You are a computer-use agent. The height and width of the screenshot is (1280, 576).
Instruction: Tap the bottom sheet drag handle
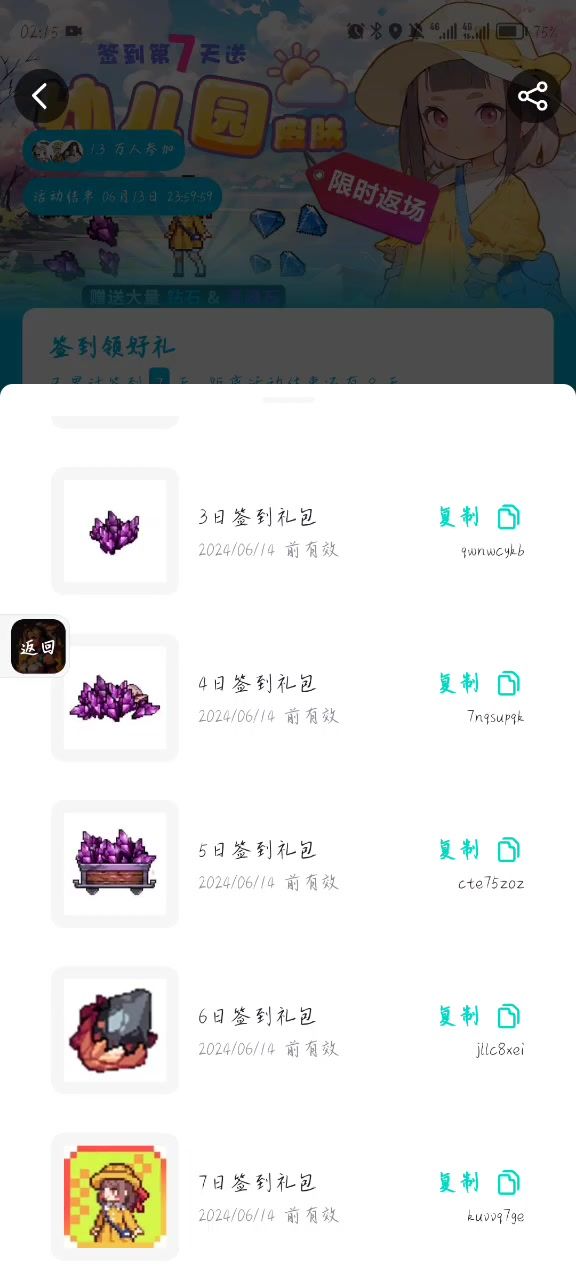pos(288,400)
